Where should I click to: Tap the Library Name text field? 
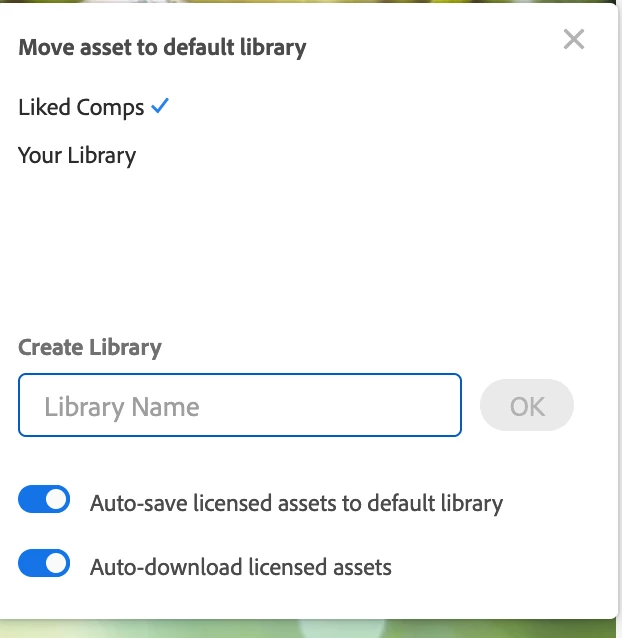click(239, 405)
